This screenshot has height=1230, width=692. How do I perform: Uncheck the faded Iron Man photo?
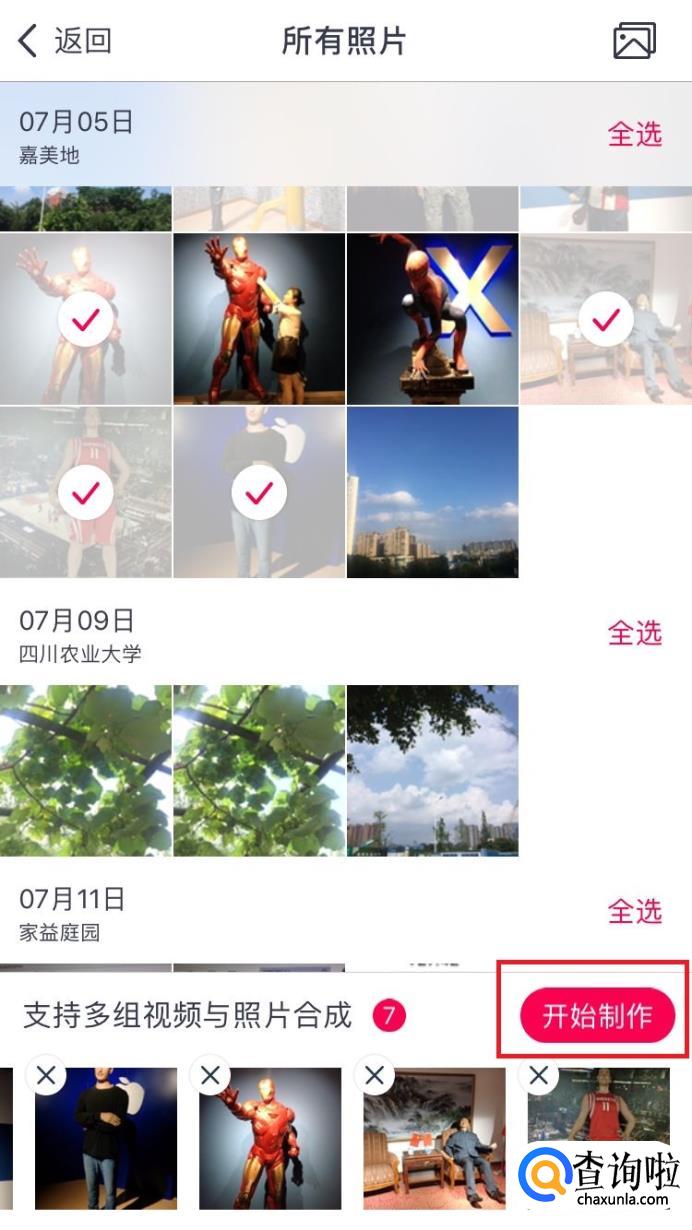pyautogui.click(x=86, y=319)
